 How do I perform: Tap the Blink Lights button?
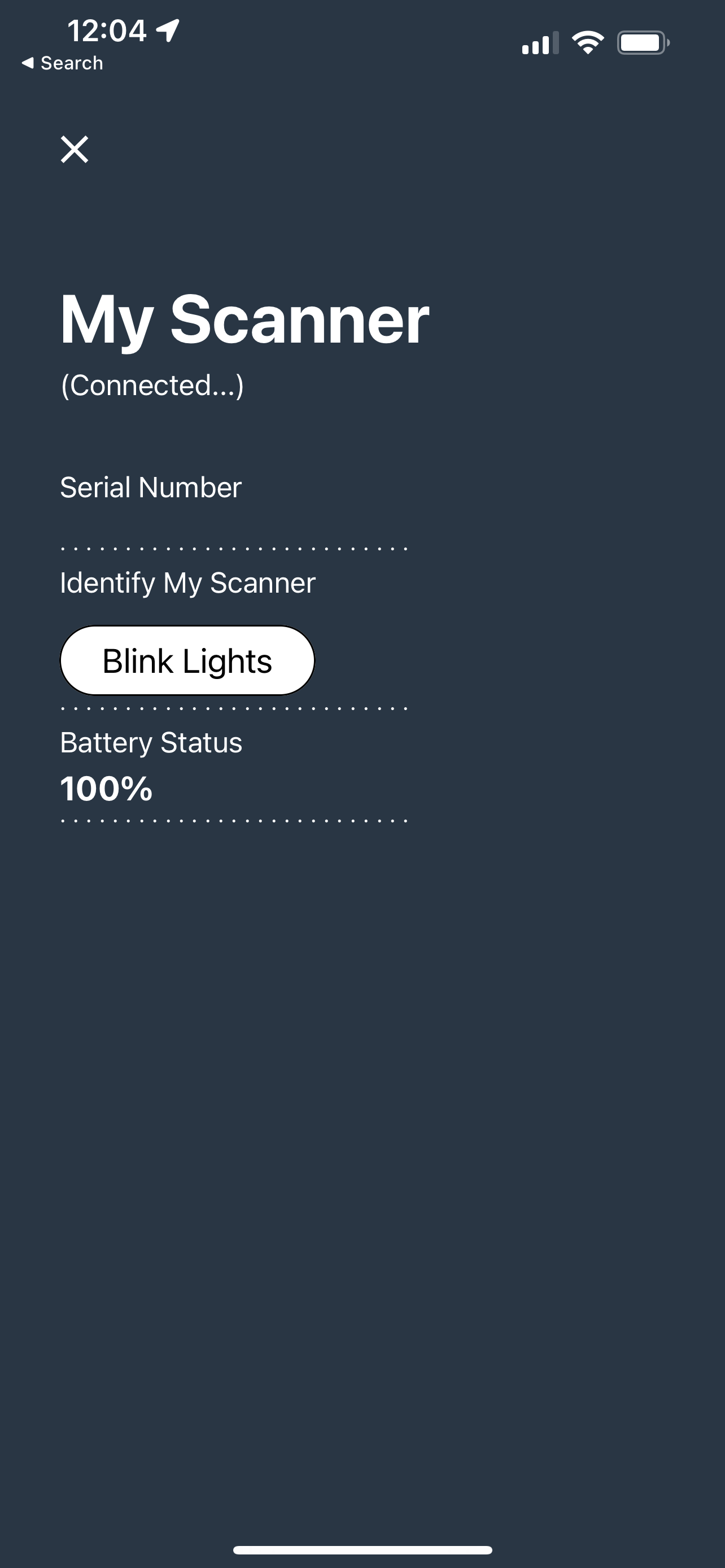point(187,660)
